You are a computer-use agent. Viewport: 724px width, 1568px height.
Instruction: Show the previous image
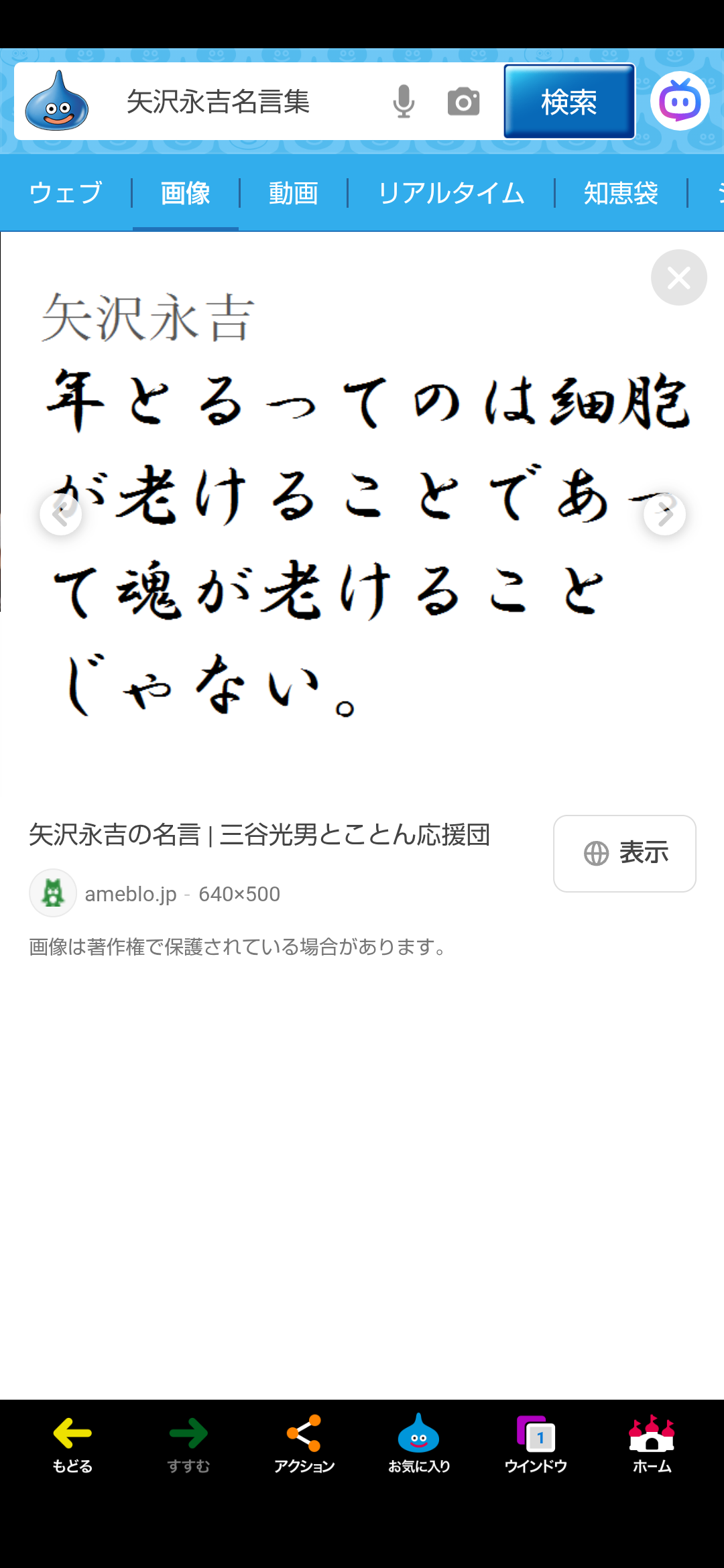click(61, 515)
